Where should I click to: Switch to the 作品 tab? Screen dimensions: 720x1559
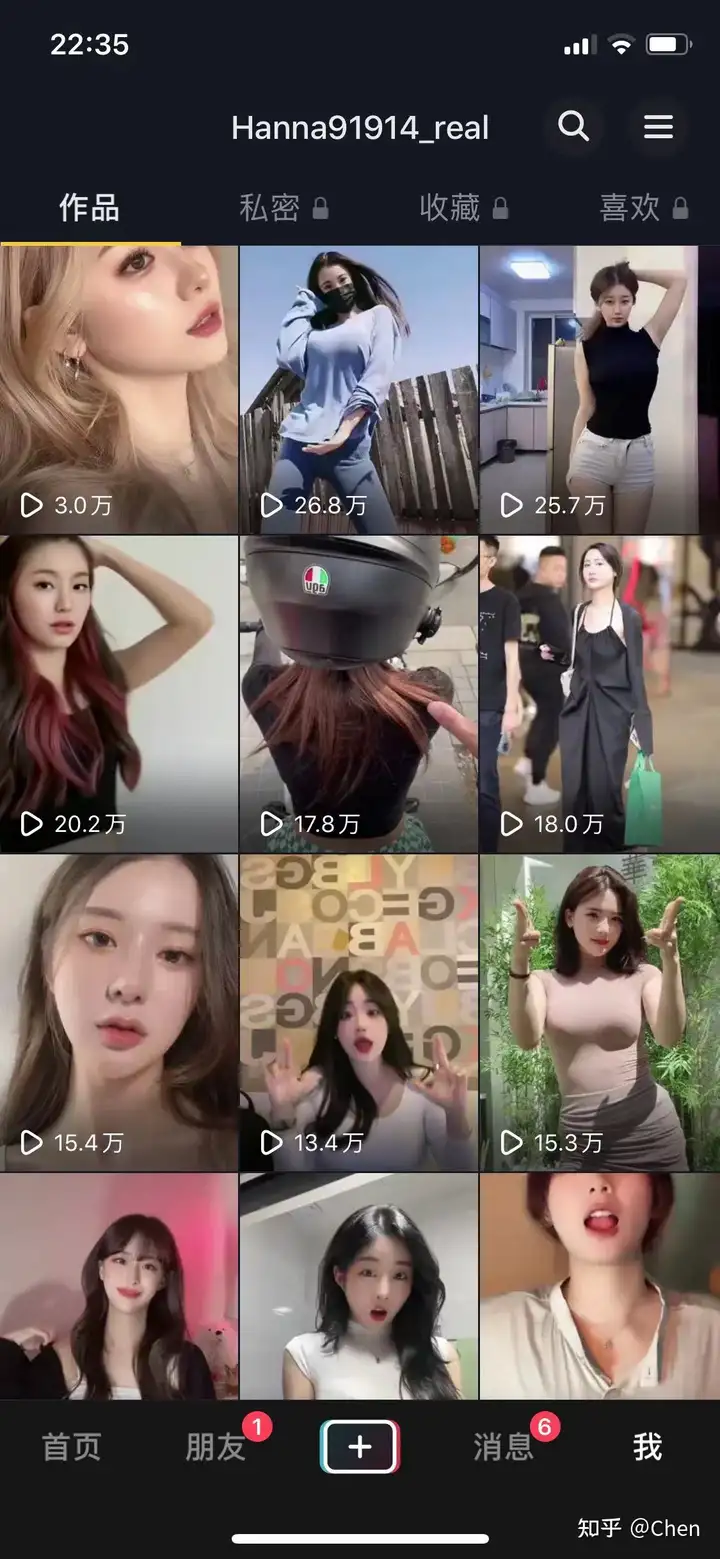[x=89, y=208]
